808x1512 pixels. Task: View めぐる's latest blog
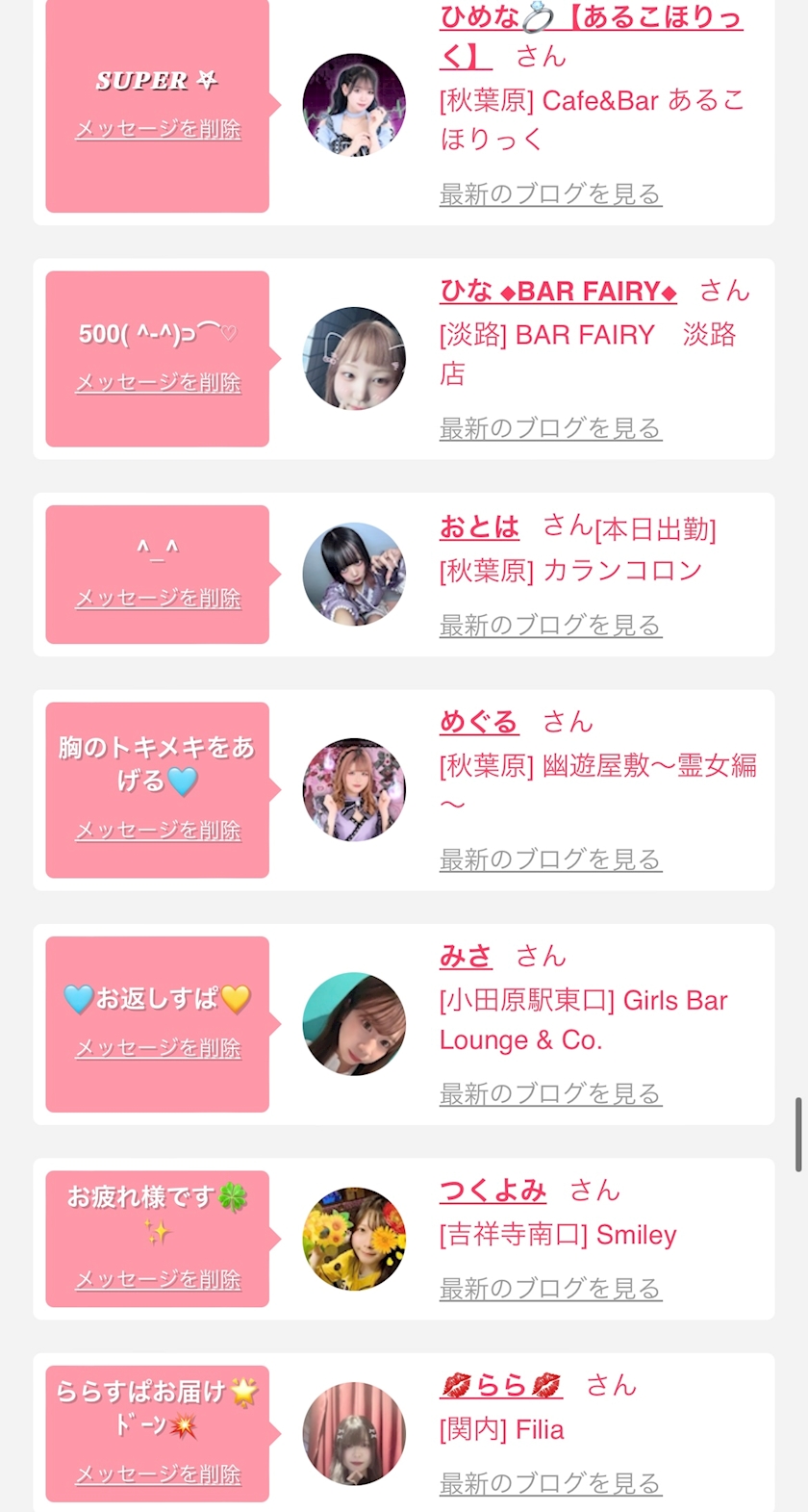[x=550, y=860]
